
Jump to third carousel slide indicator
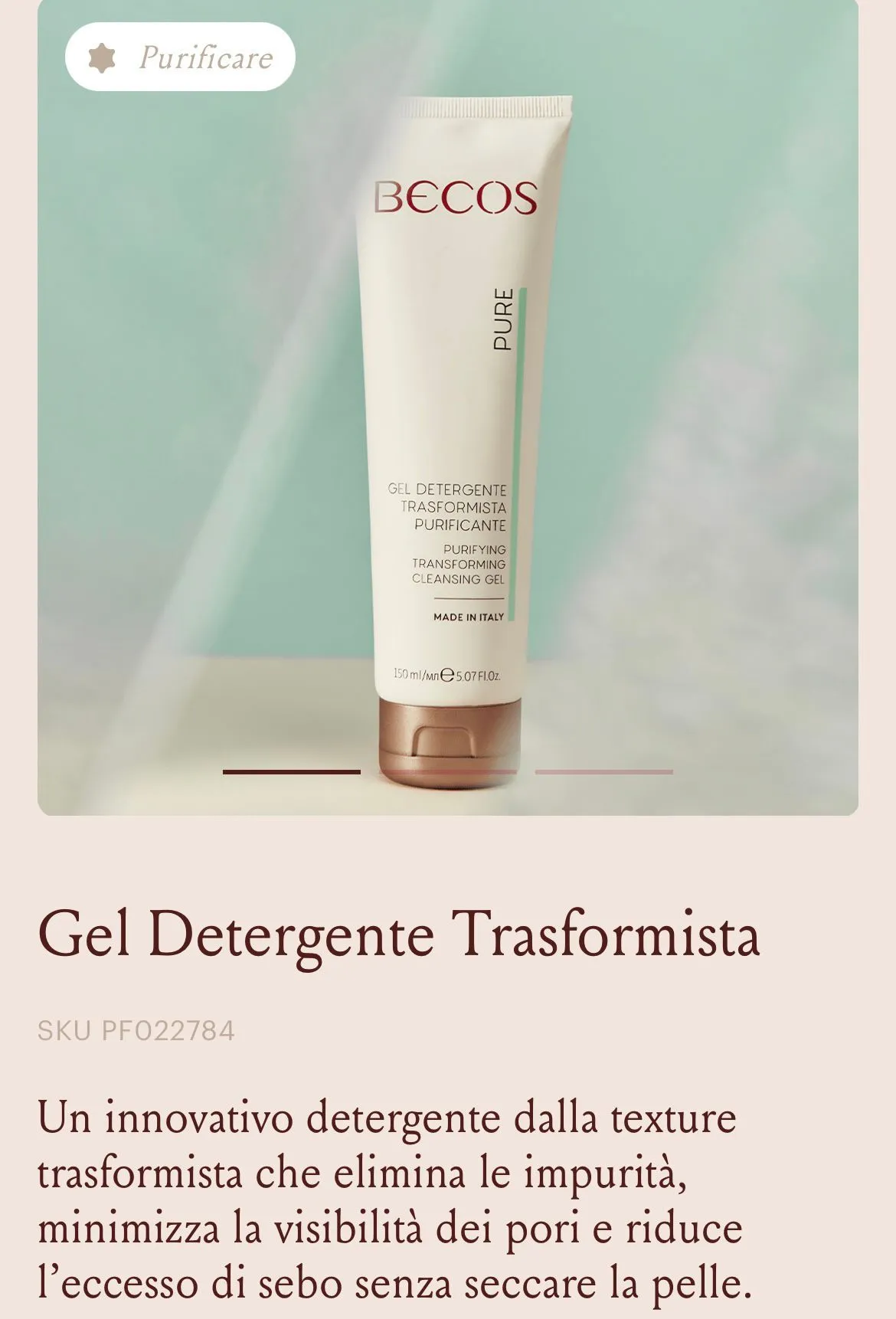coord(603,771)
